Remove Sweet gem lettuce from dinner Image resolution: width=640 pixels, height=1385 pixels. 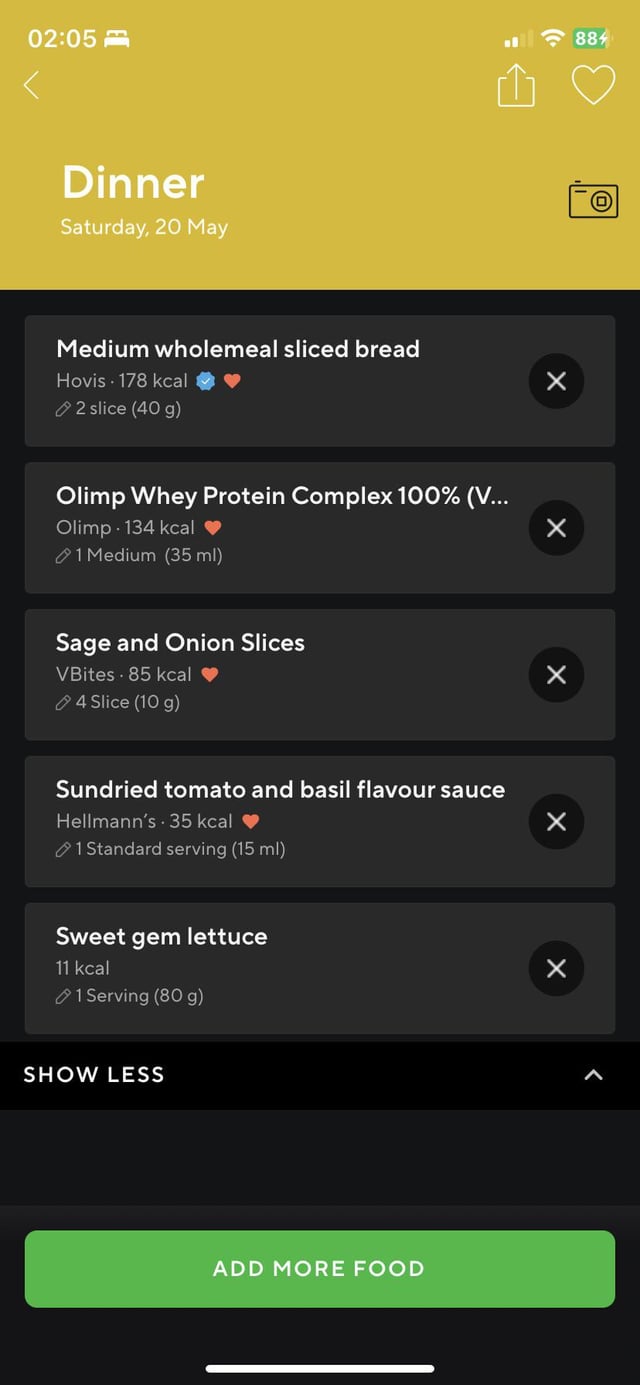556,969
